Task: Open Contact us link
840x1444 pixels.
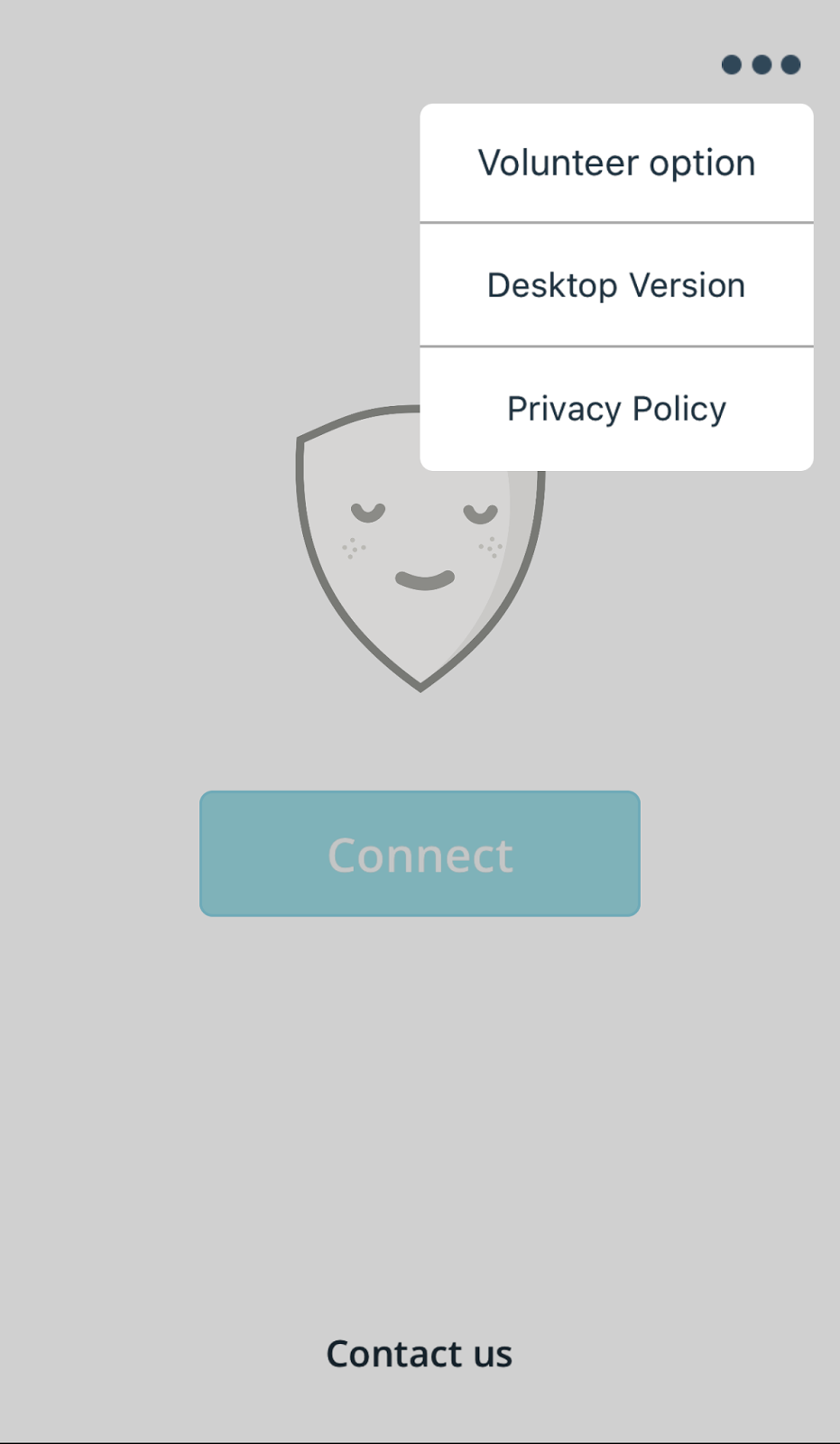Action: [420, 1354]
